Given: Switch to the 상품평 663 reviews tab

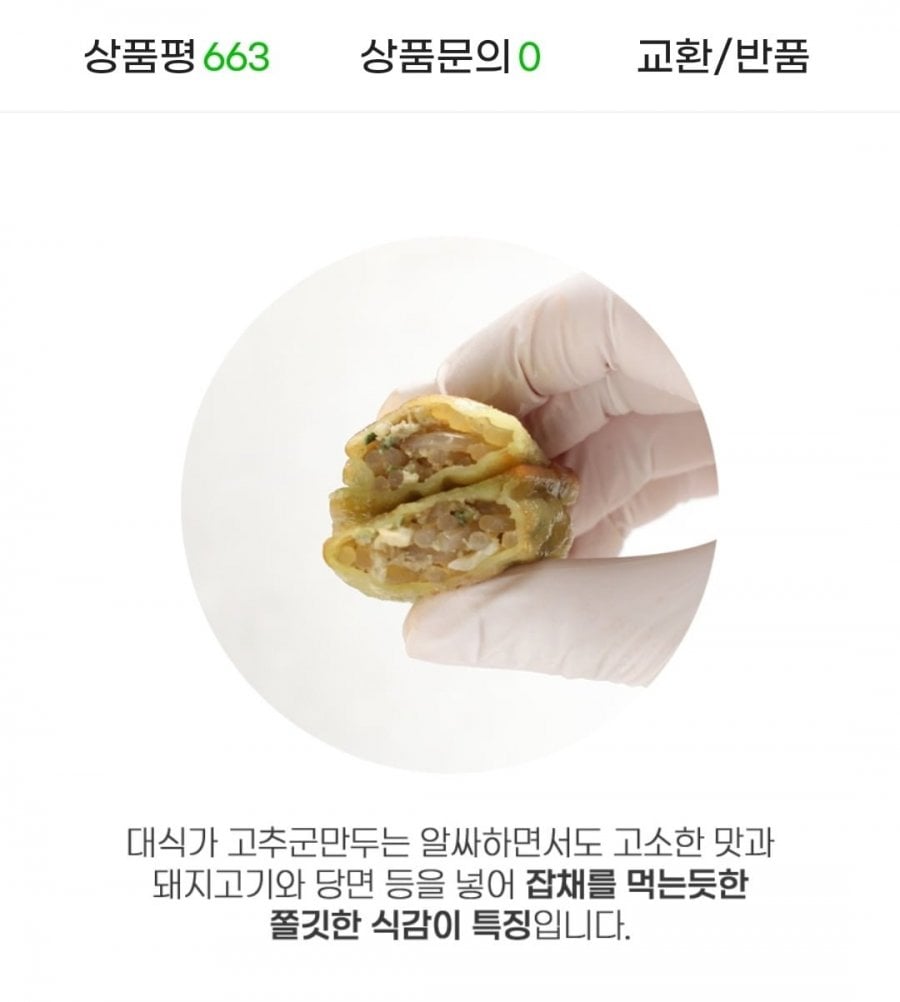Looking at the screenshot, I should [x=177, y=57].
